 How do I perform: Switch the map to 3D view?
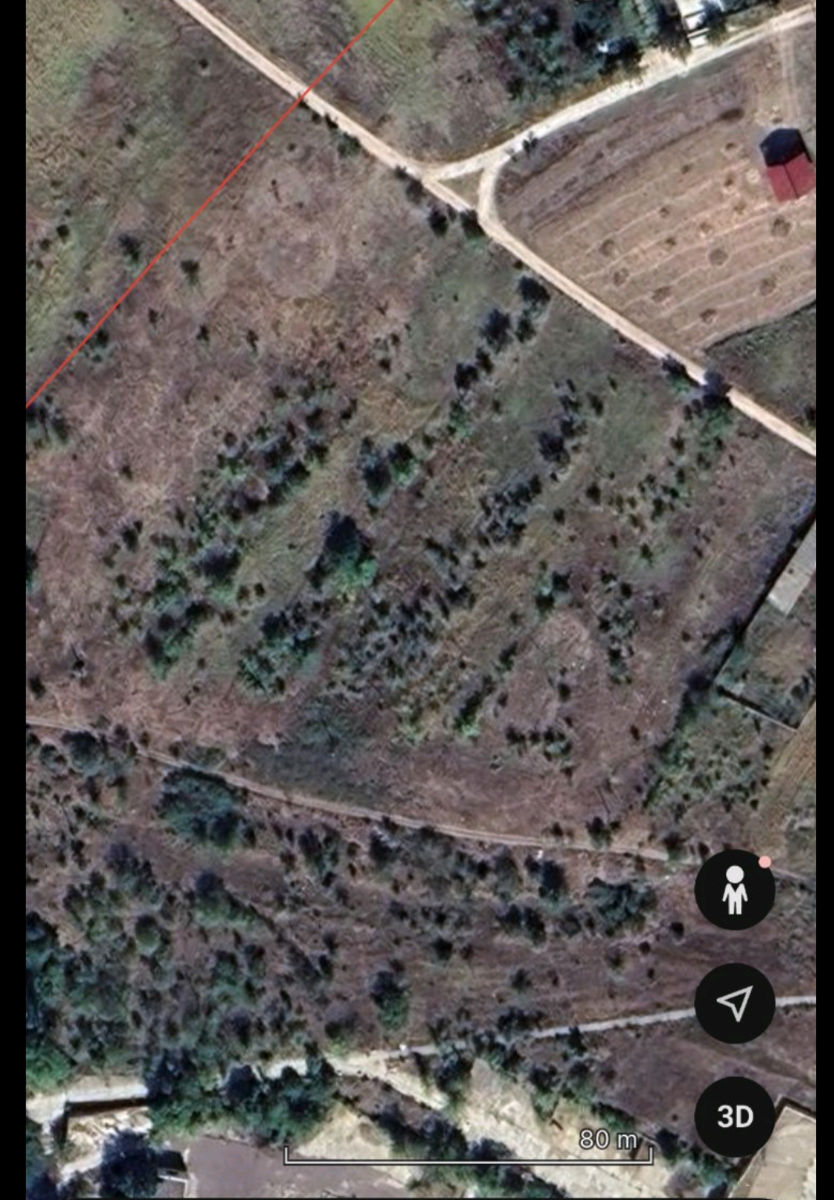pyautogui.click(x=735, y=1117)
